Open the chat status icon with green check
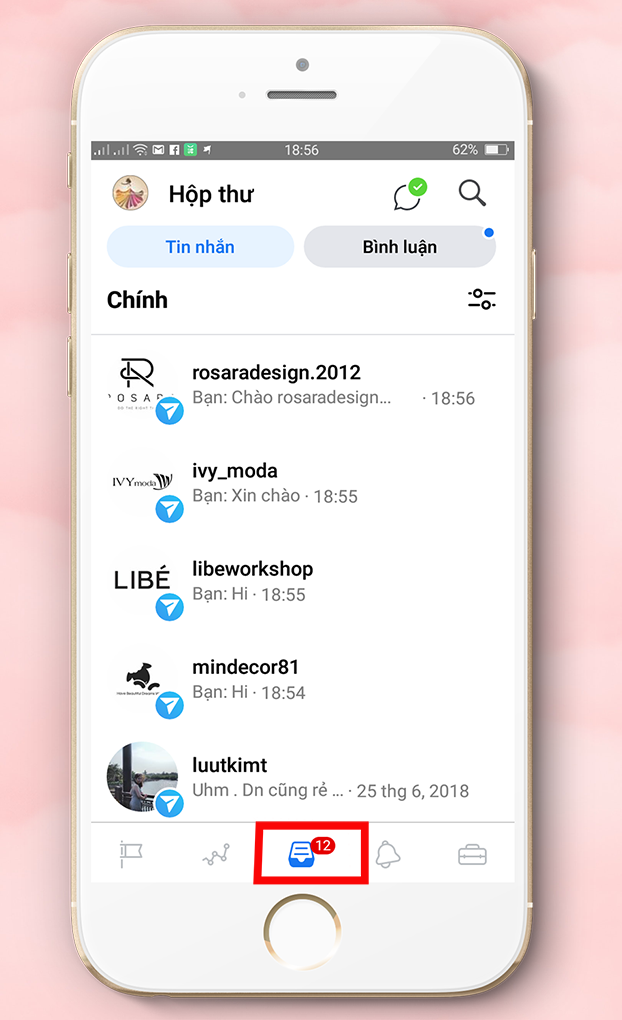This screenshot has width=622, height=1020. [x=408, y=194]
